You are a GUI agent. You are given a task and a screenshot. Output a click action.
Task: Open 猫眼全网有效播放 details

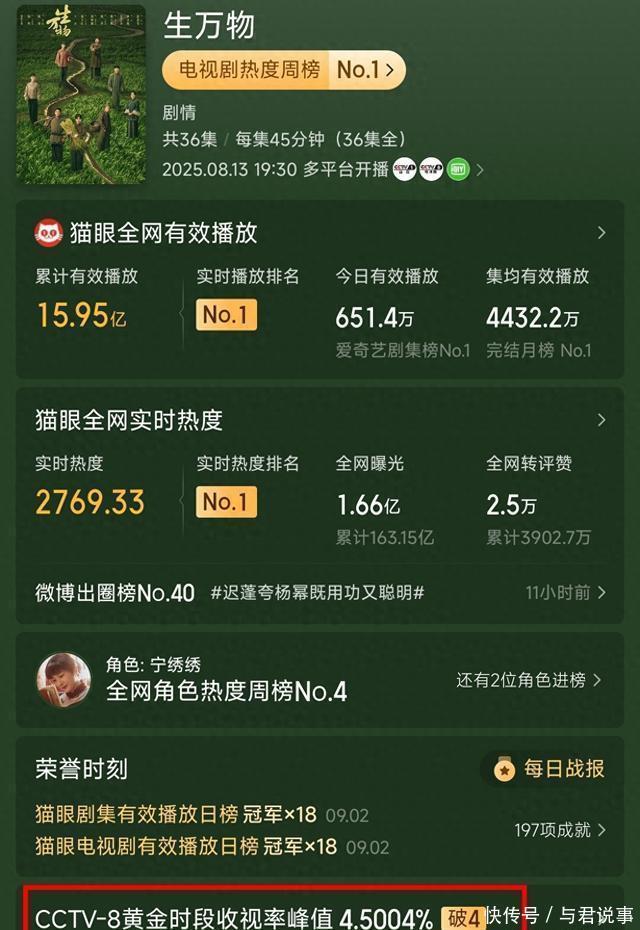click(x=600, y=233)
